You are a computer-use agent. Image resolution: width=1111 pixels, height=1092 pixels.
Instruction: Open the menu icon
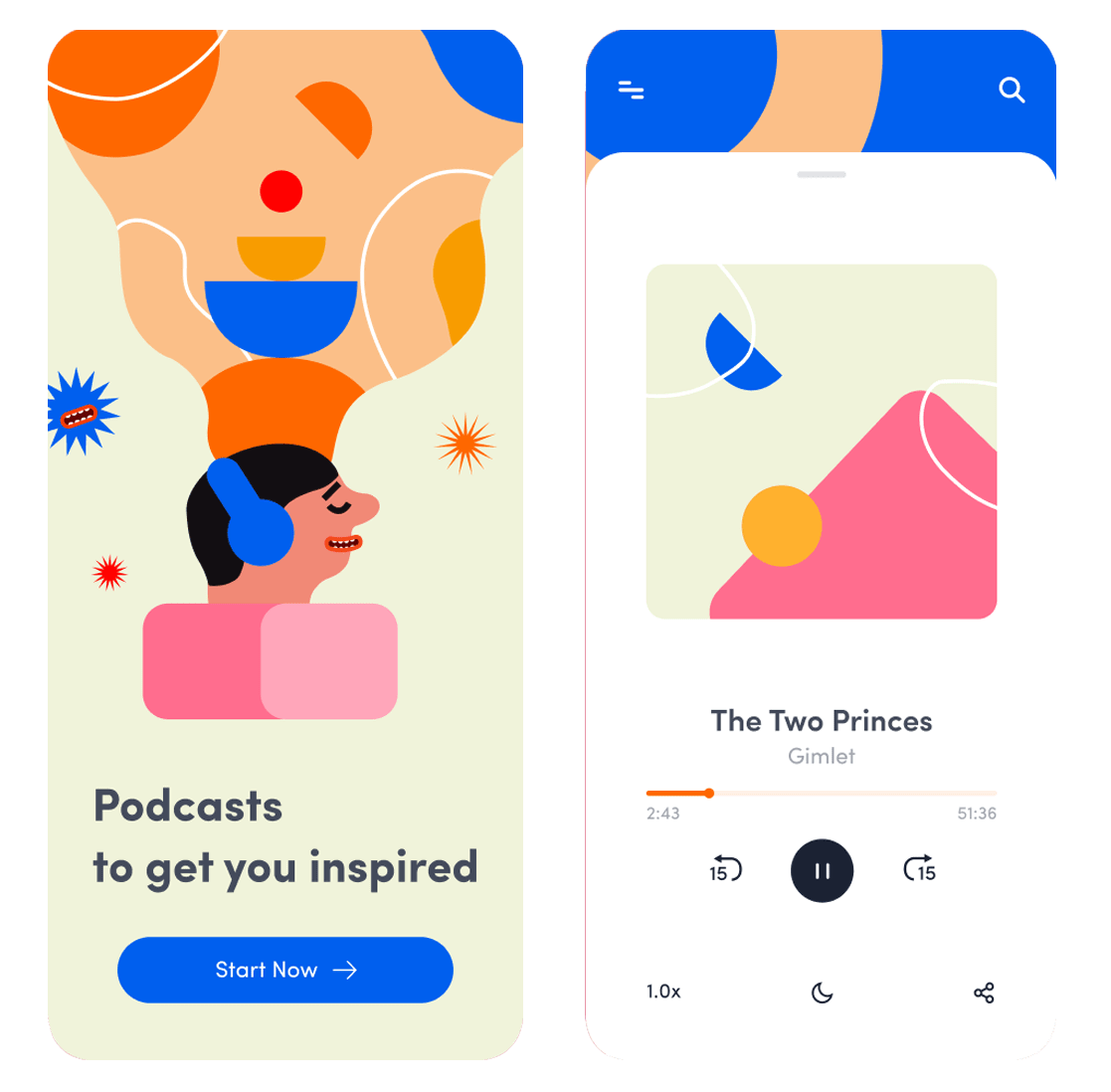632,91
